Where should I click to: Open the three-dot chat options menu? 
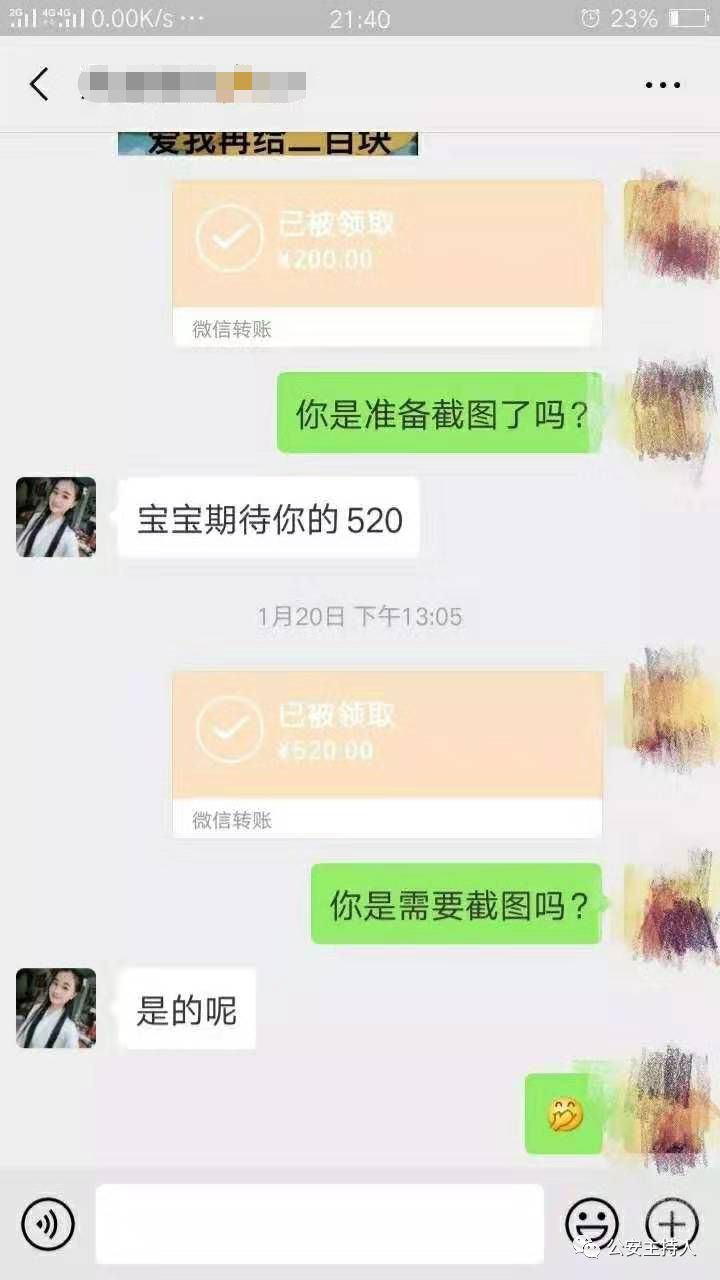pos(663,86)
